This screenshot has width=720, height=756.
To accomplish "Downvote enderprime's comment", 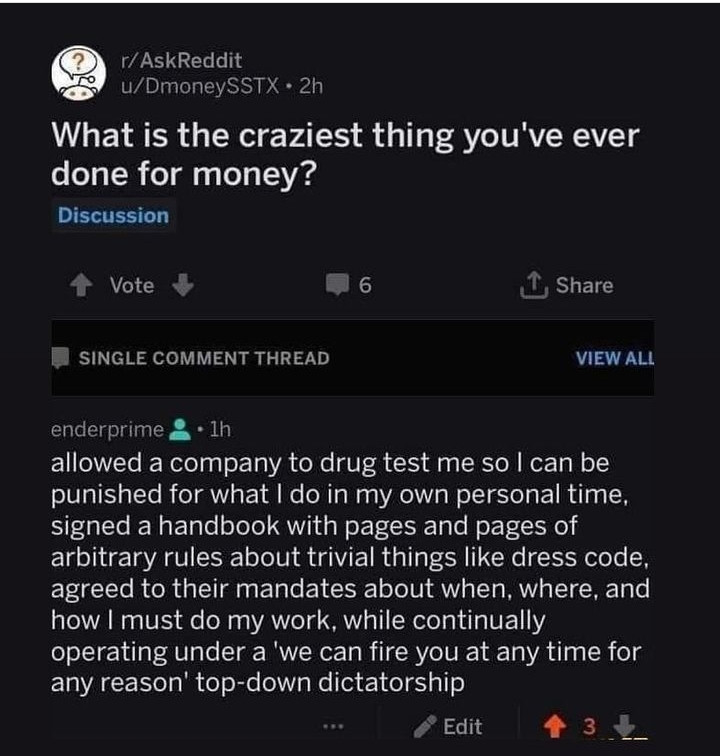I will click(x=625, y=727).
